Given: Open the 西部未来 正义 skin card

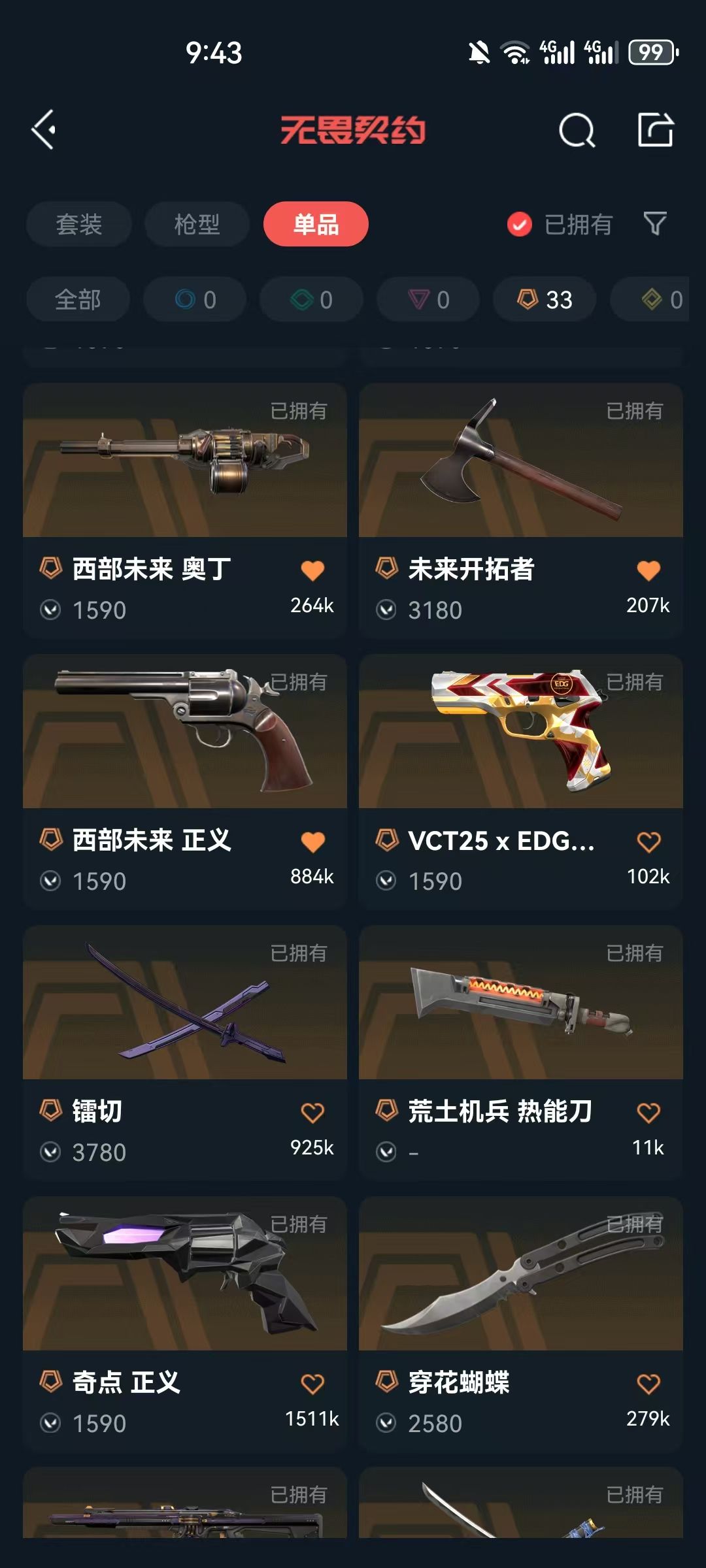Looking at the screenshot, I should pos(185,781).
